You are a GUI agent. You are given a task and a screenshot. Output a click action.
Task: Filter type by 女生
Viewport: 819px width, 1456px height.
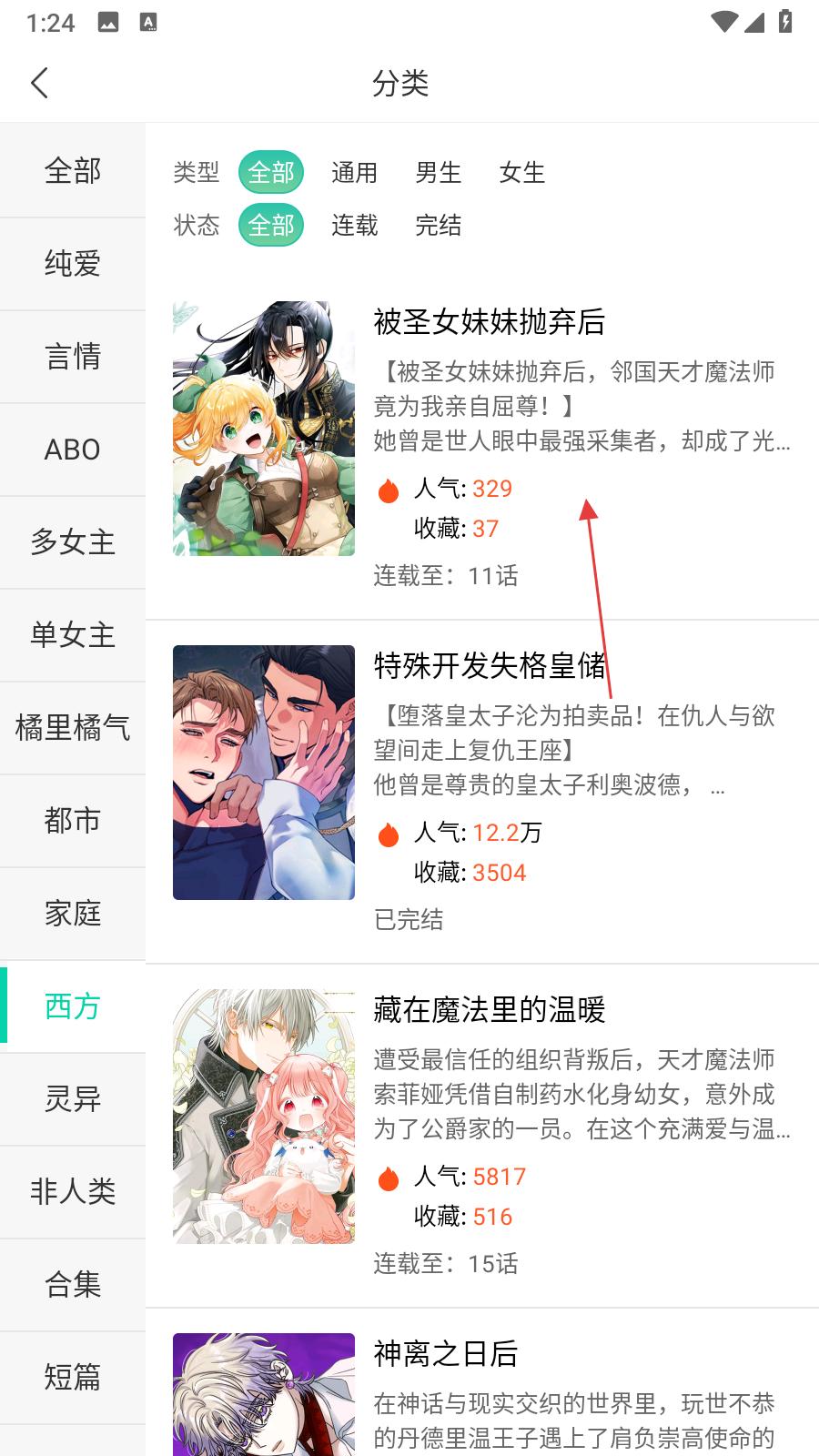click(521, 173)
